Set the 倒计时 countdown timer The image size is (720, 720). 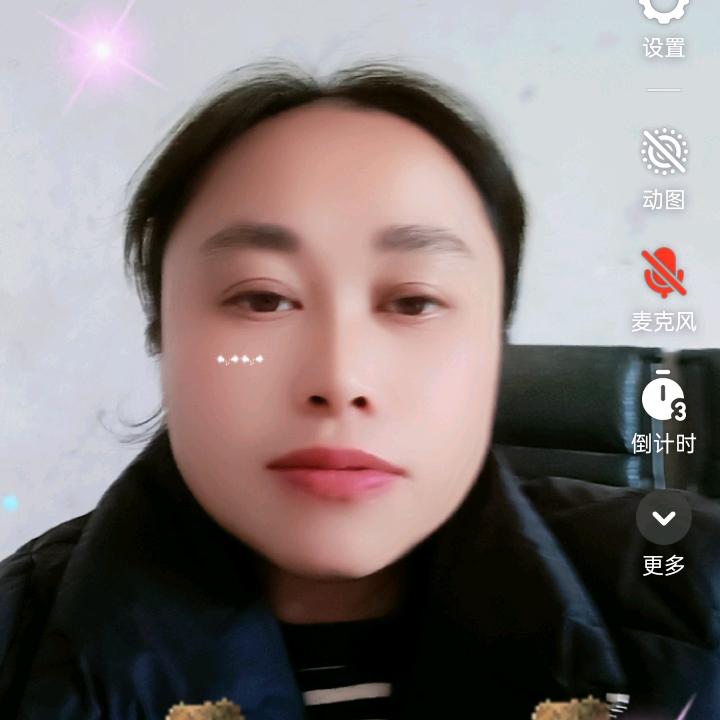(x=664, y=396)
